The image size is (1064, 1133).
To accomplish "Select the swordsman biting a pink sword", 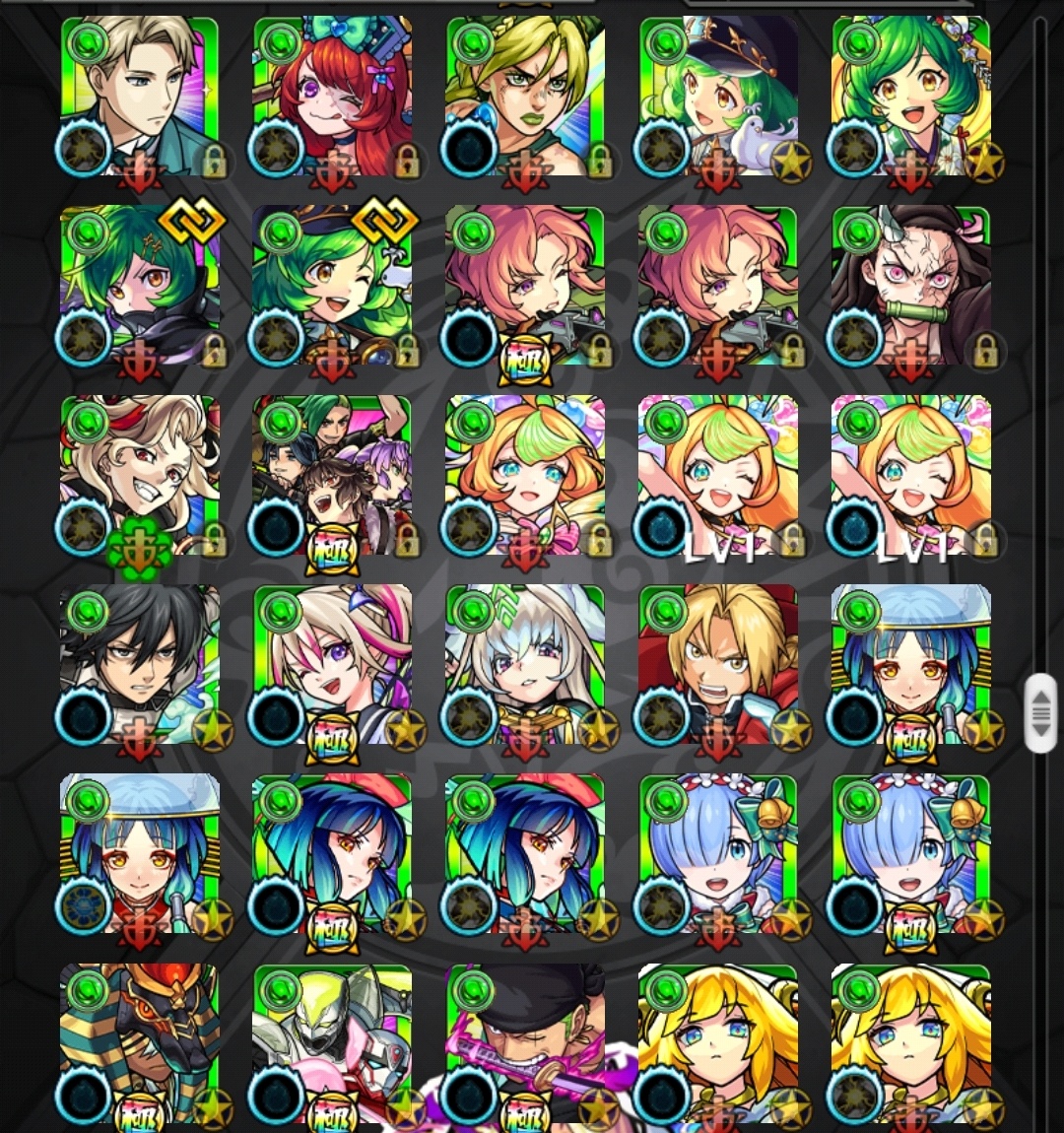I will tap(524, 1044).
